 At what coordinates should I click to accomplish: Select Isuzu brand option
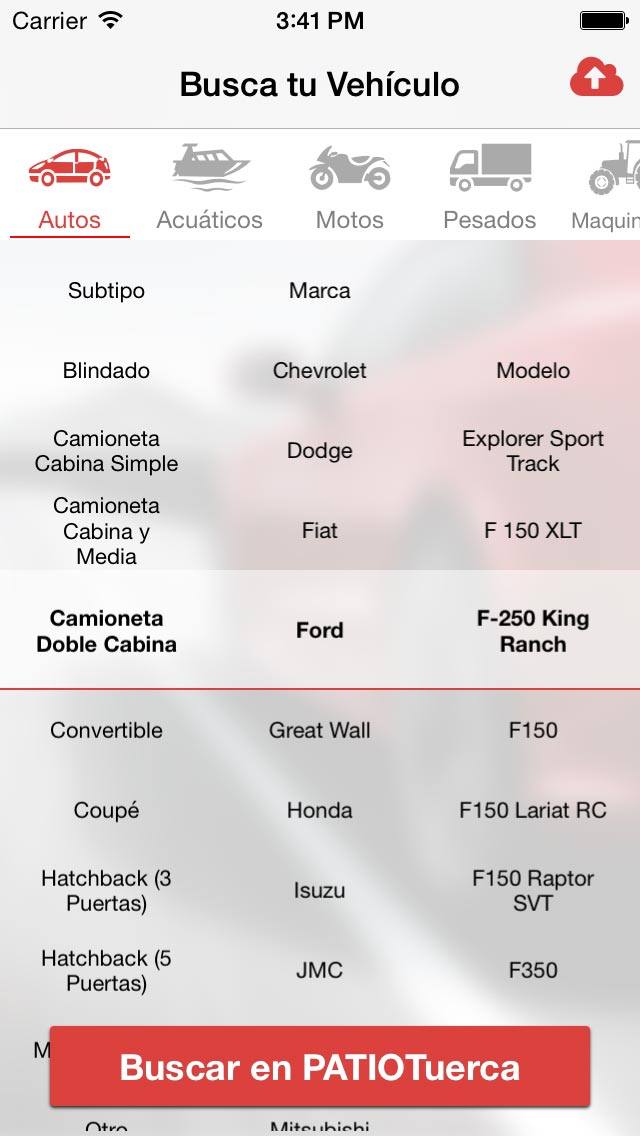320,890
